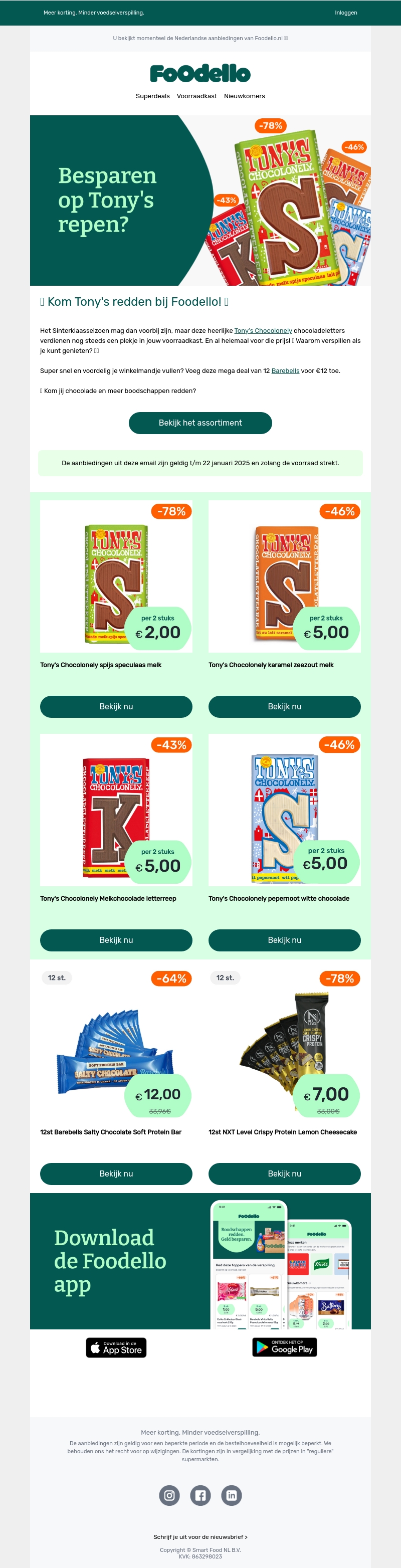Image resolution: width=401 pixels, height=1568 pixels.
Task: Open the Tony's repen hero banner
Action: [200, 201]
